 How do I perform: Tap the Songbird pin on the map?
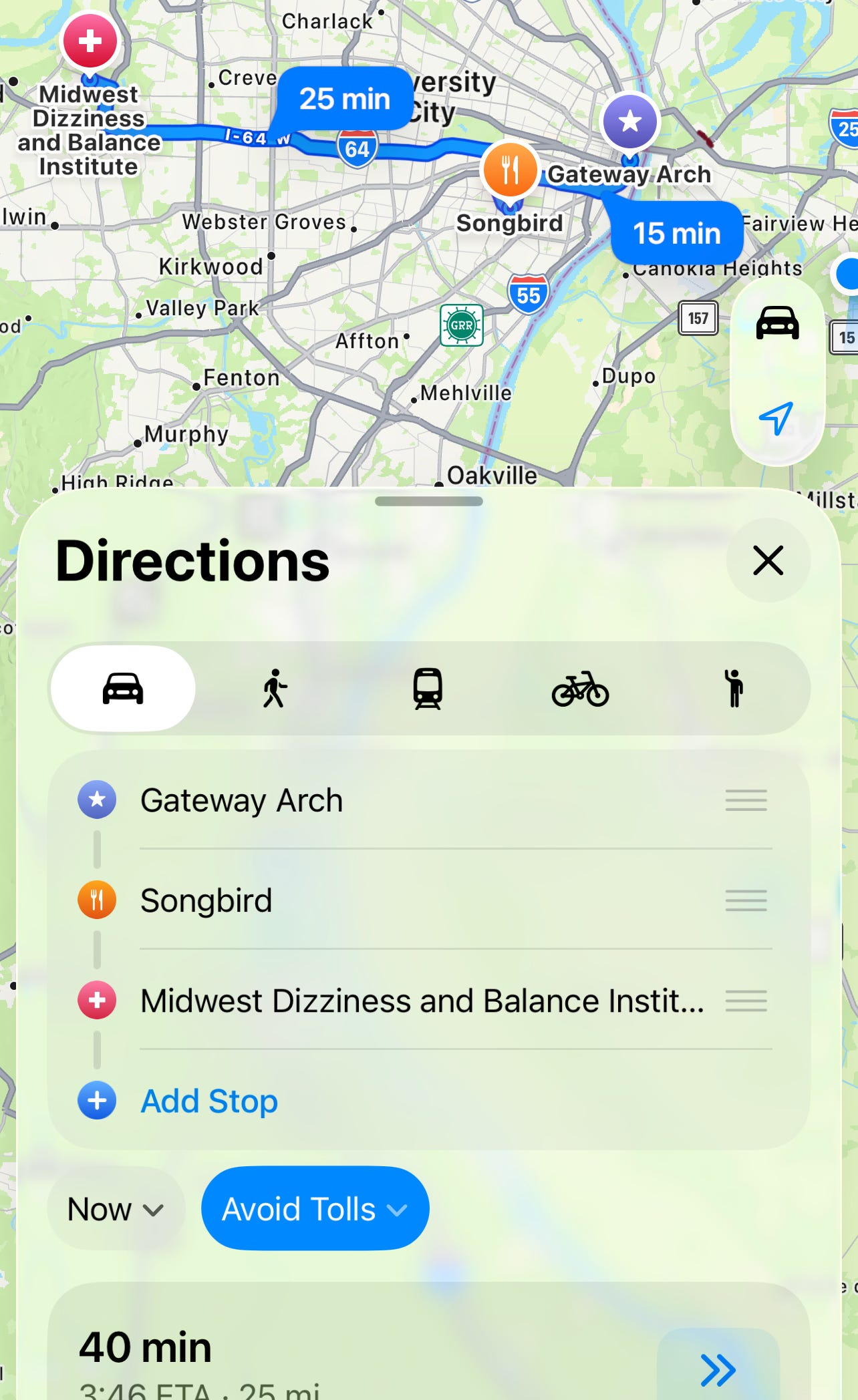click(x=510, y=170)
